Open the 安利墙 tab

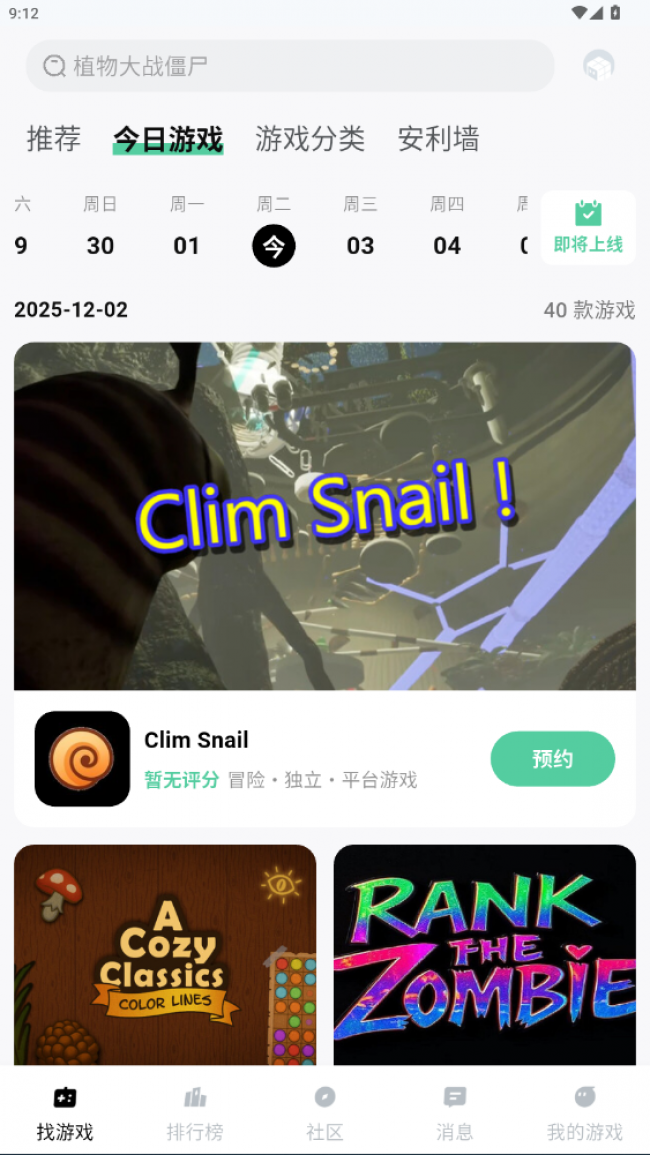(438, 138)
